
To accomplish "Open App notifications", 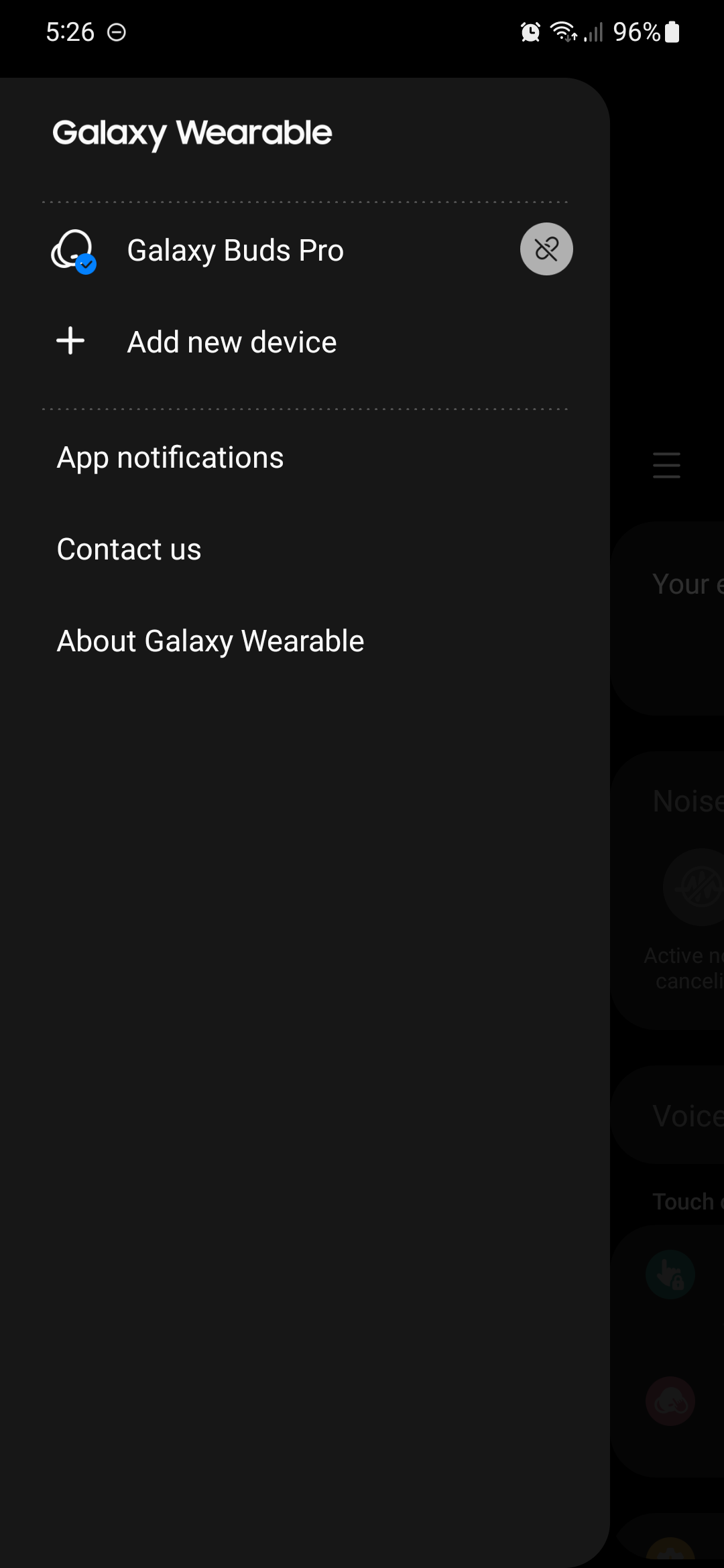I will tap(170, 458).
